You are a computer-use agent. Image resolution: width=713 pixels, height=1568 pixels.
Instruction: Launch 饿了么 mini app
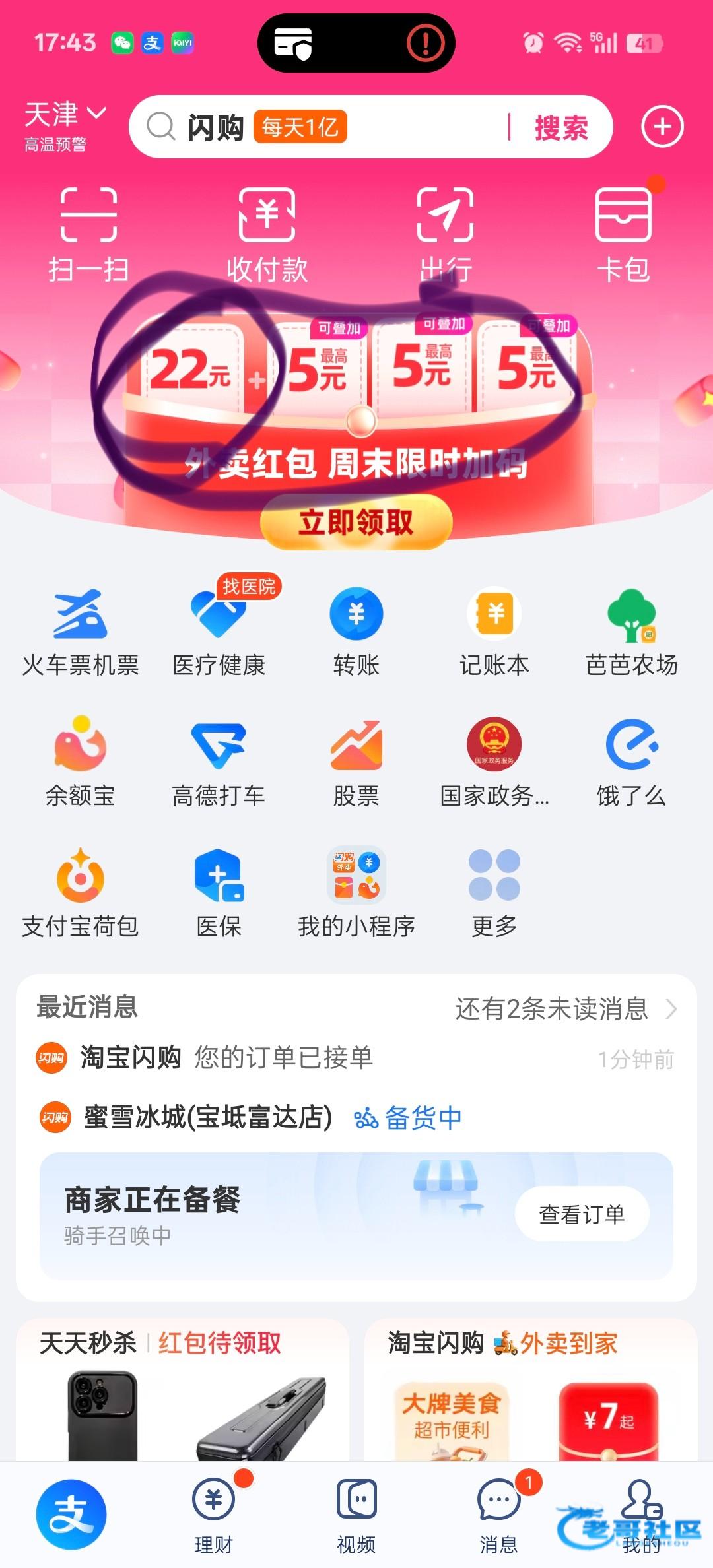point(631,763)
